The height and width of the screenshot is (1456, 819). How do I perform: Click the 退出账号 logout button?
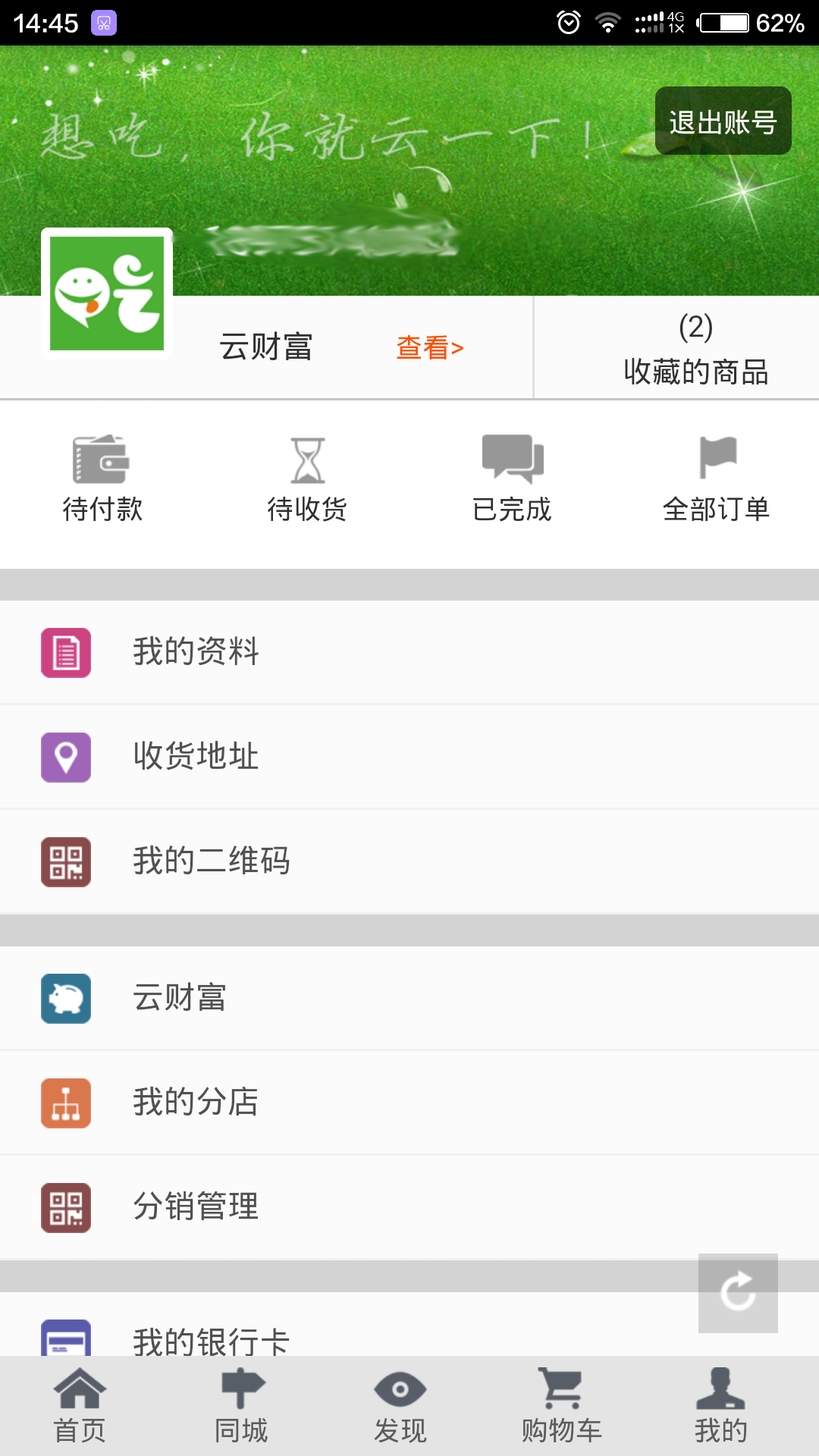pos(723,120)
